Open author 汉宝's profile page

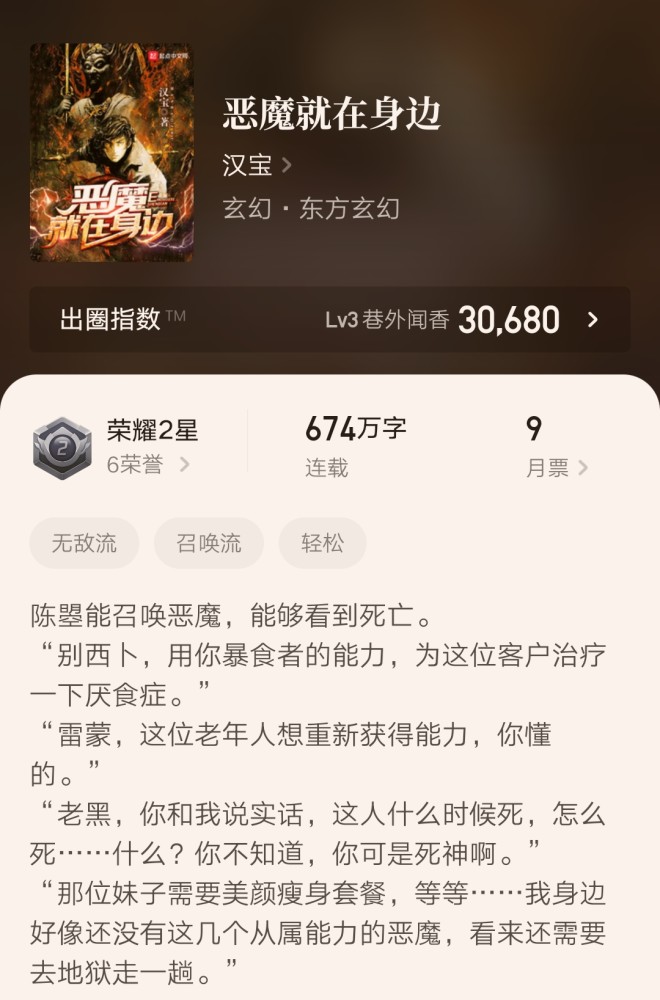[x=256, y=164]
